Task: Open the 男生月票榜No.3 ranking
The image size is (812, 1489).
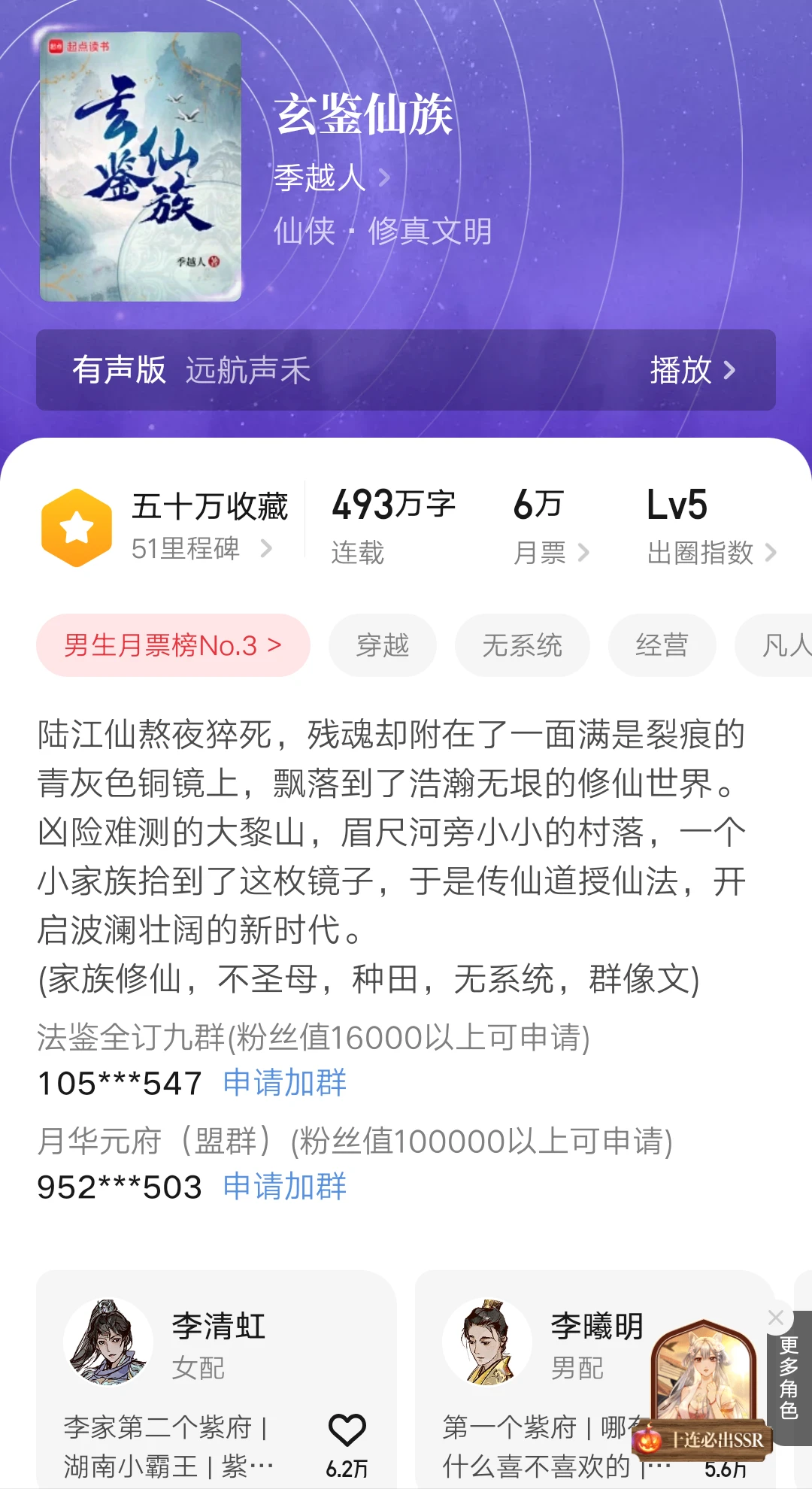Action: coord(173,645)
